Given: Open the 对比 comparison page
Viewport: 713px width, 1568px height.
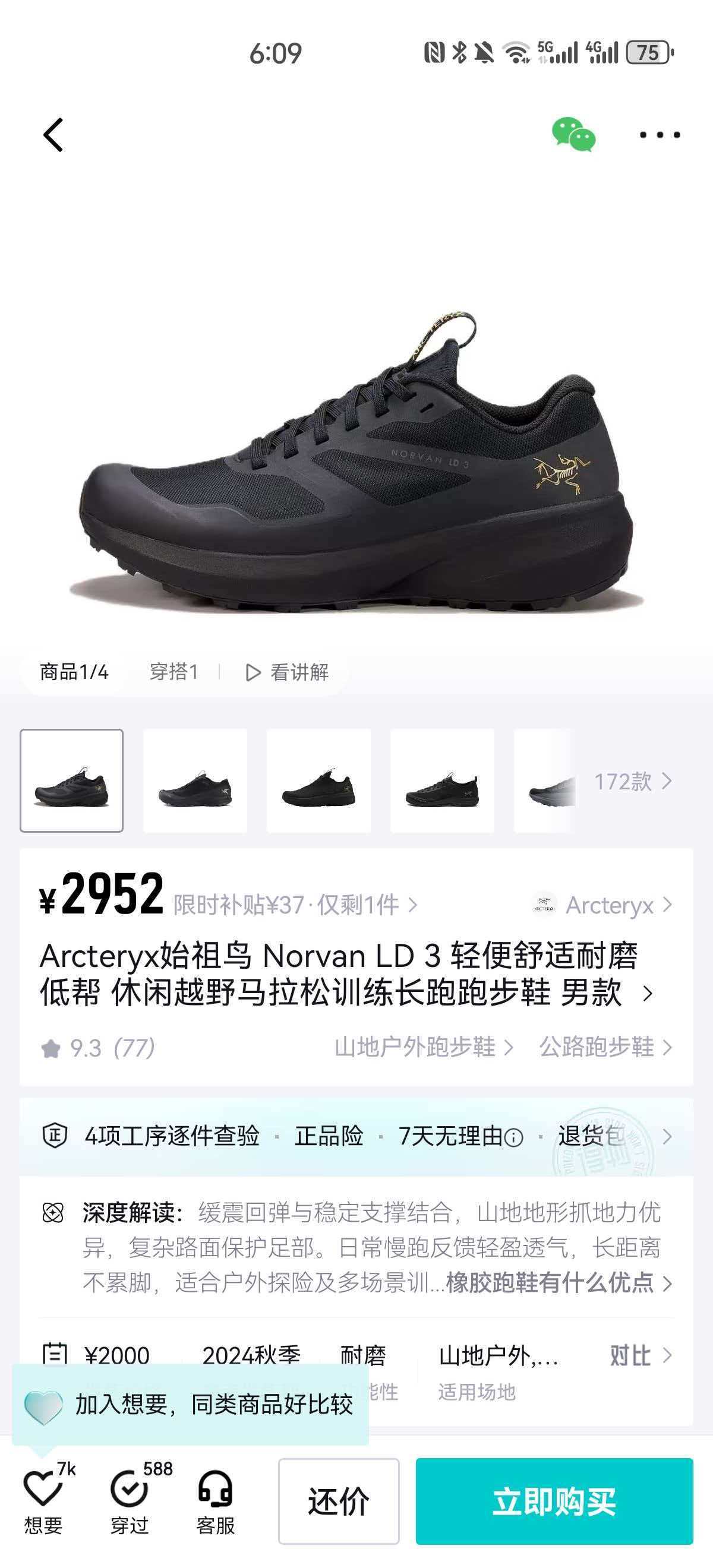Looking at the screenshot, I should pos(639,1356).
